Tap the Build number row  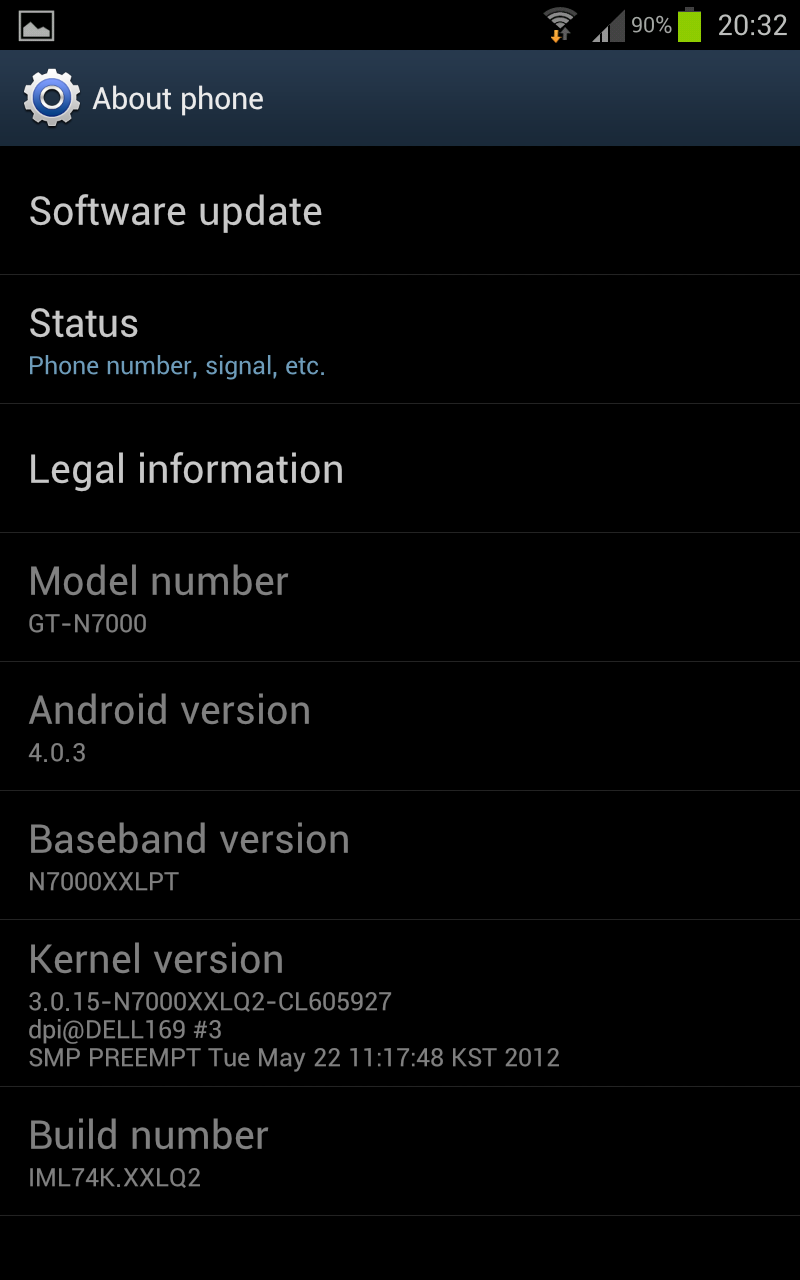pos(400,1152)
